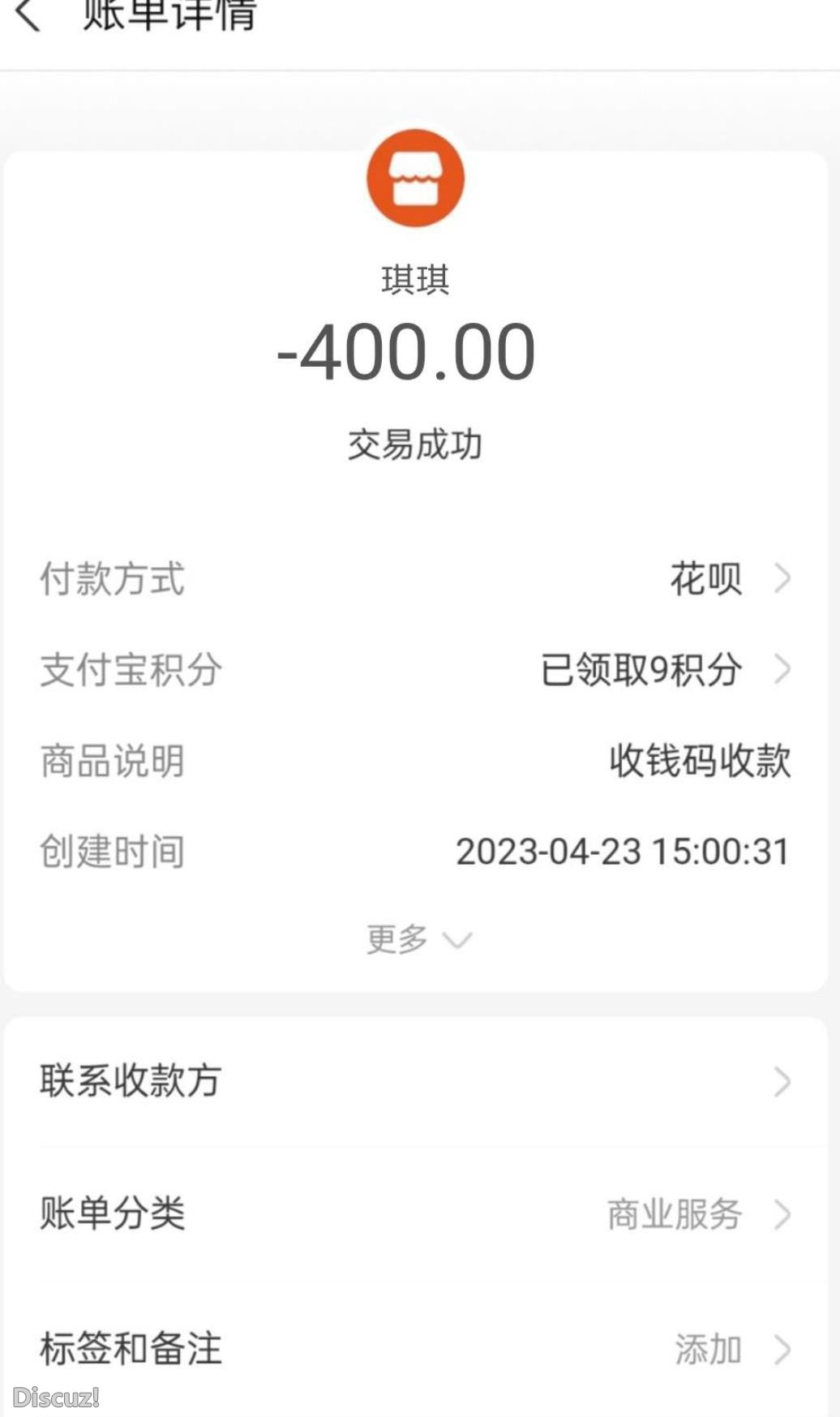Tap 添加 to add a note

708,1346
